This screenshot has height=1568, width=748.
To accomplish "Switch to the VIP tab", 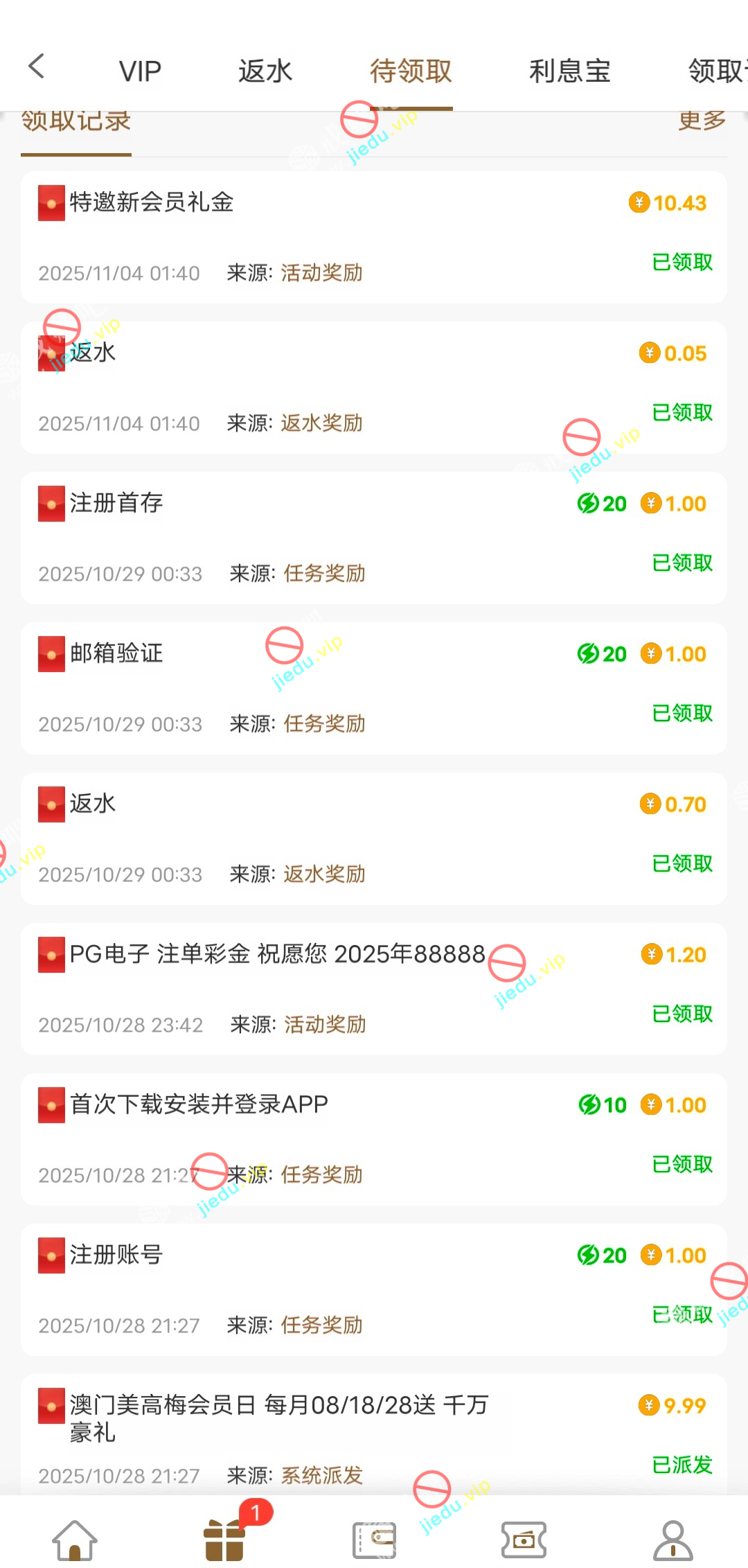I will pos(140,71).
